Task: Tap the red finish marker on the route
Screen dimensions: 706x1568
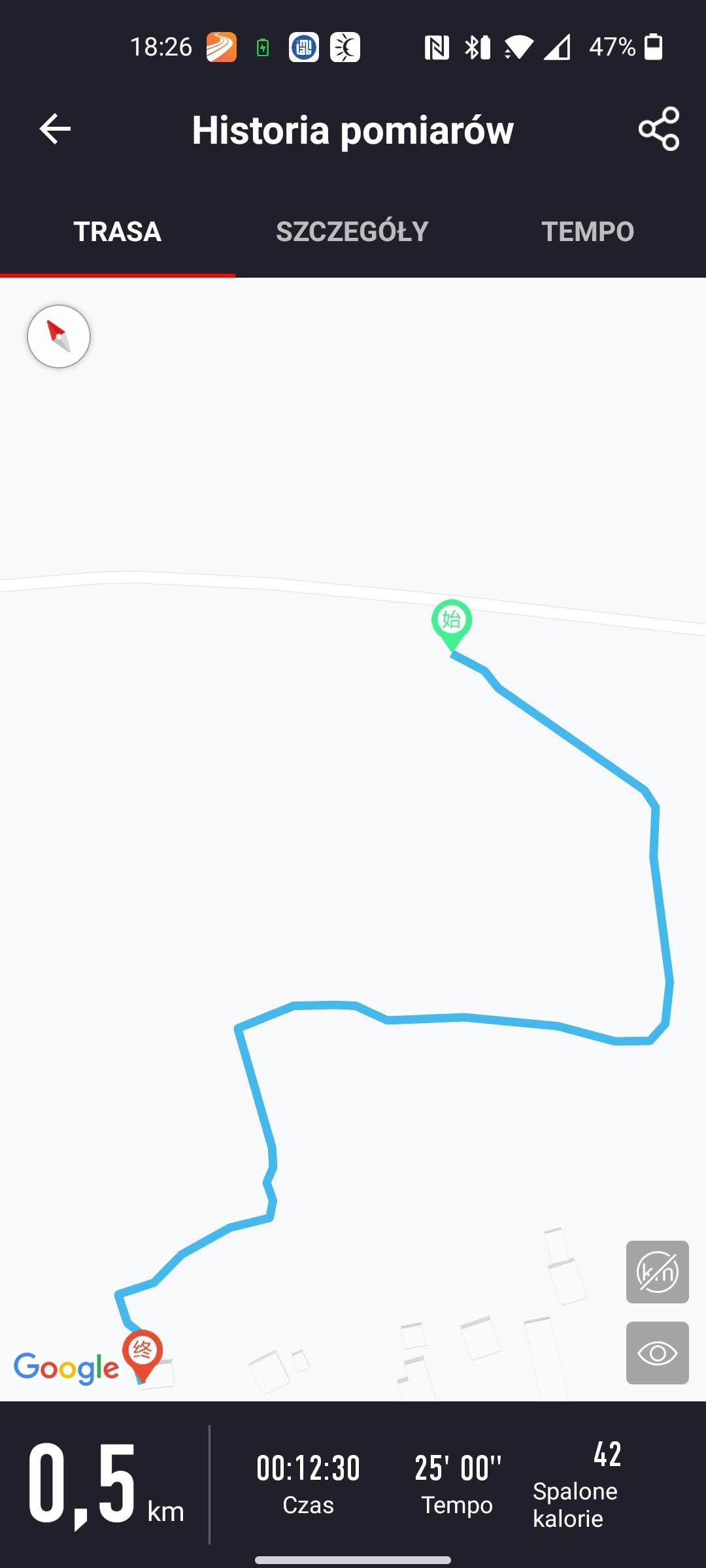Action: pos(143,1350)
